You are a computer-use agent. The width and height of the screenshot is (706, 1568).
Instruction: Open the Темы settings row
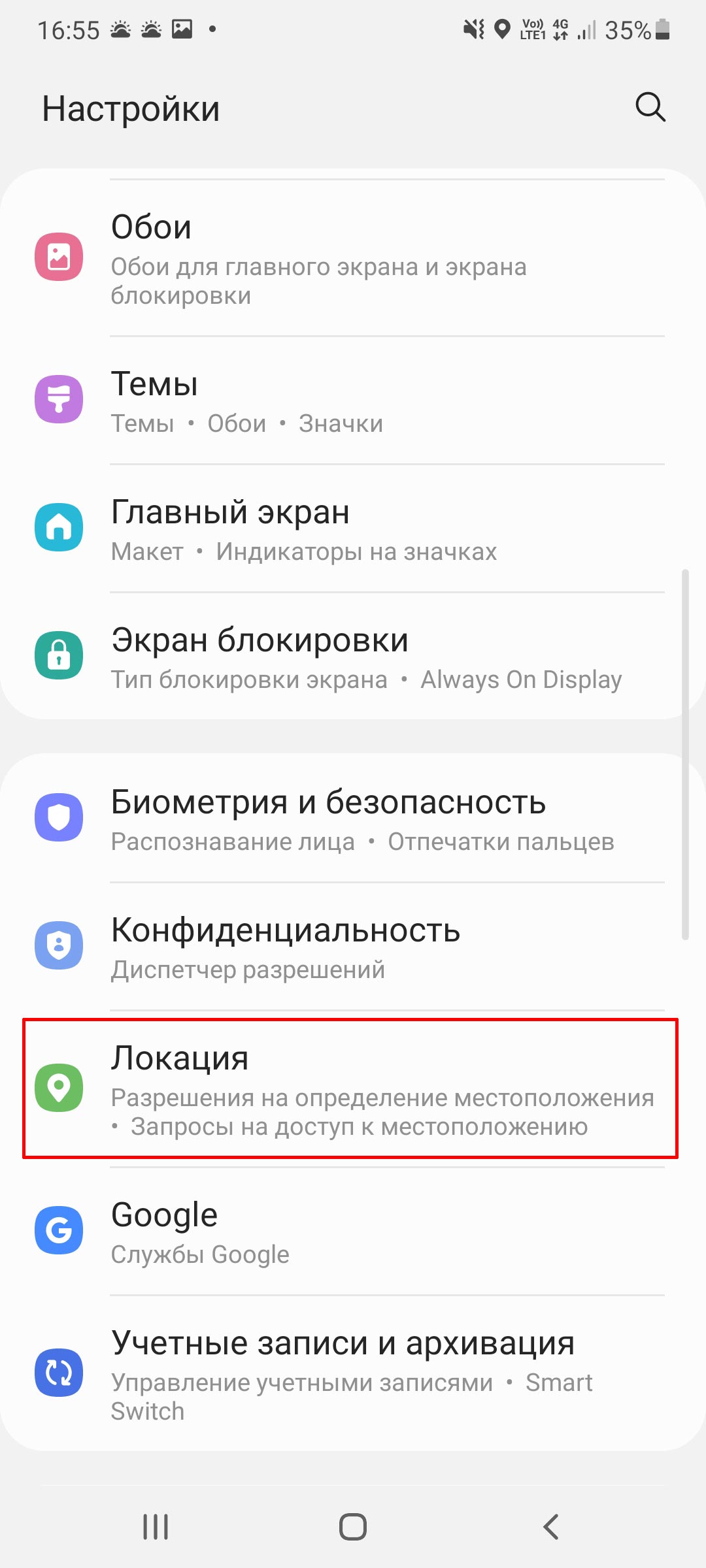pyautogui.click(x=353, y=400)
